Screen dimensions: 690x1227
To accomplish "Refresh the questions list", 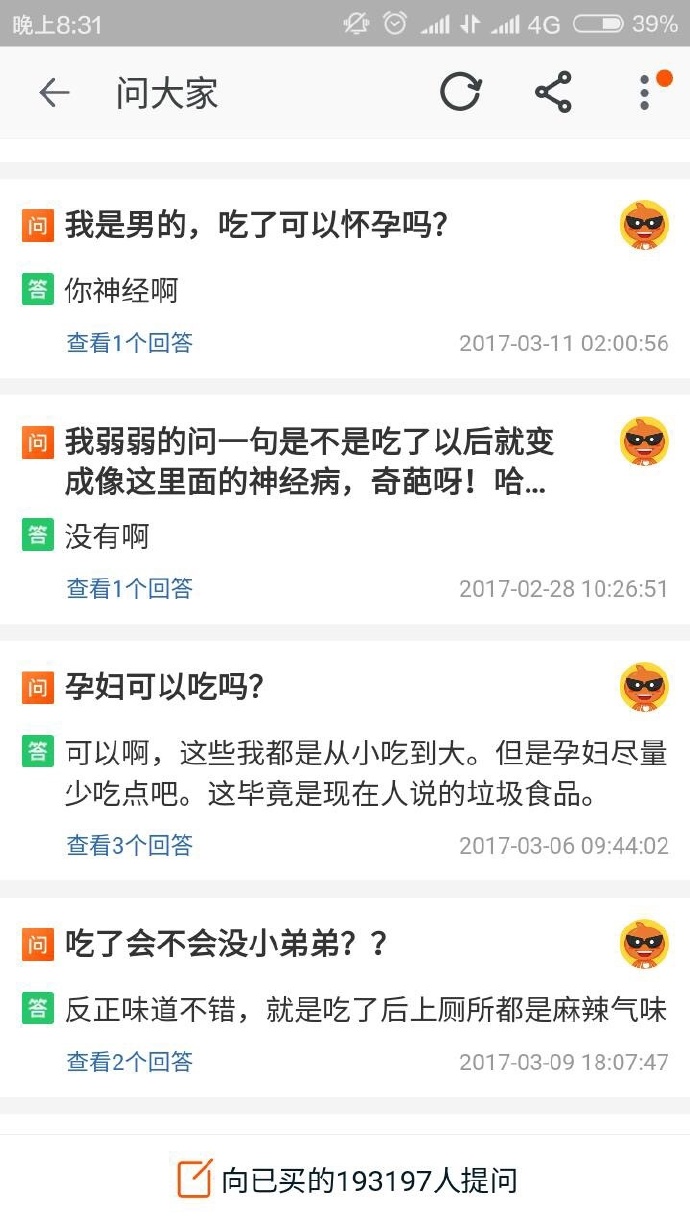I will pyautogui.click(x=460, y=93).
